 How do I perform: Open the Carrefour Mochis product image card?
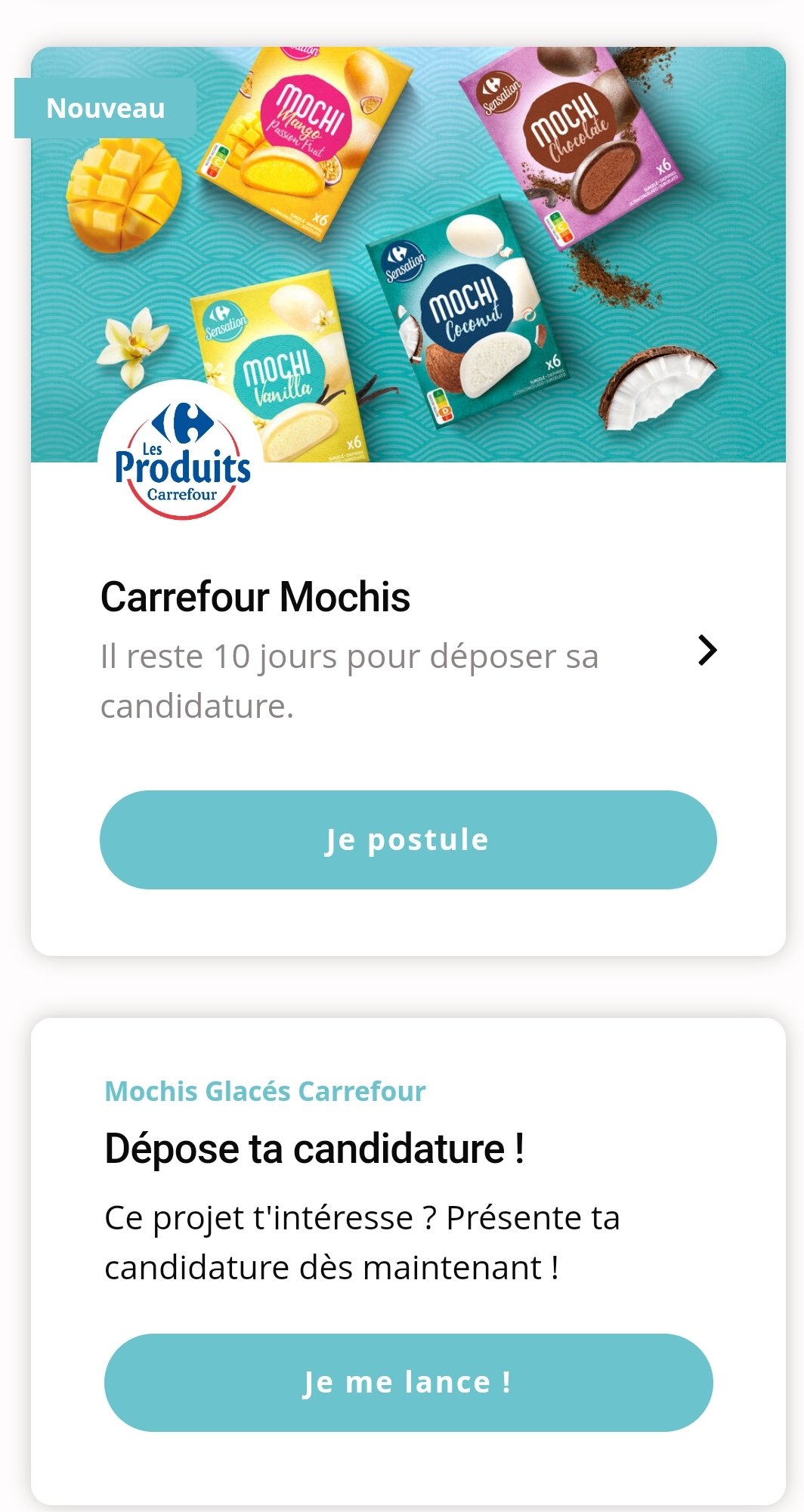[408, 254]
